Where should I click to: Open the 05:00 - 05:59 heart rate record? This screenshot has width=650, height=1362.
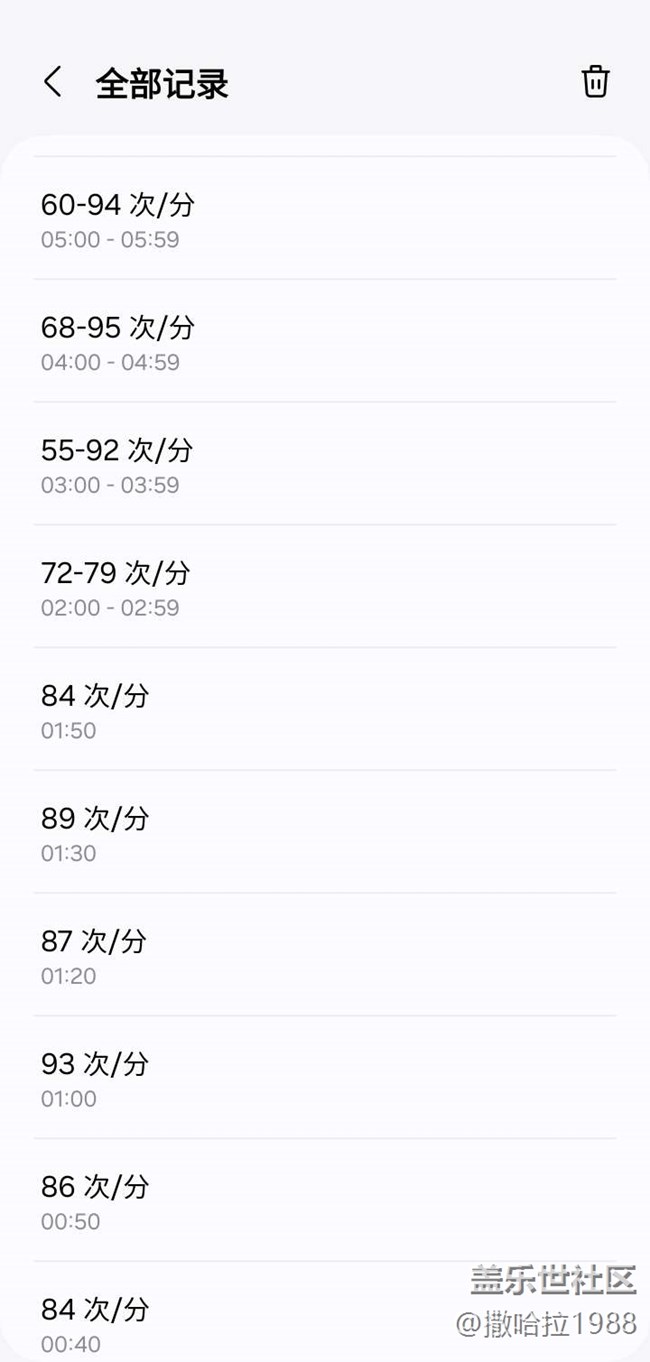point(324,219)
